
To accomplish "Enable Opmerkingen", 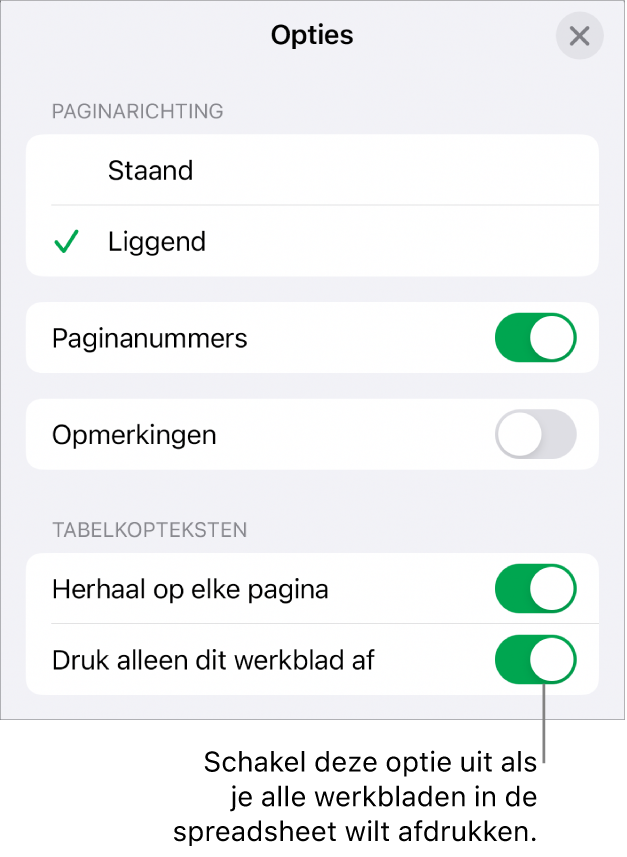I will point(535,435).
